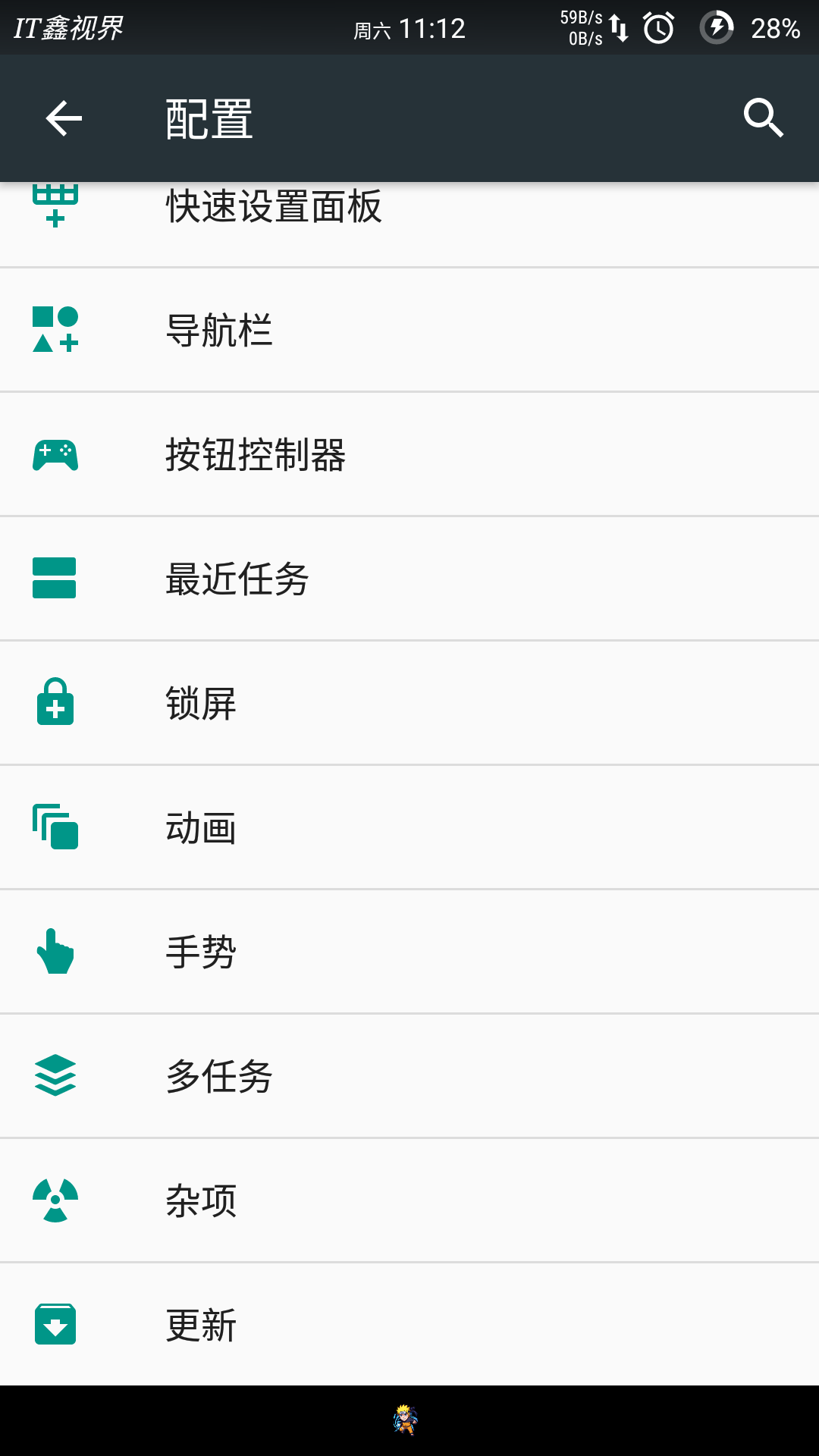Tap the home button in navigation bar
Viewport: 819px width, 1456px height.
coord(406,1420)
